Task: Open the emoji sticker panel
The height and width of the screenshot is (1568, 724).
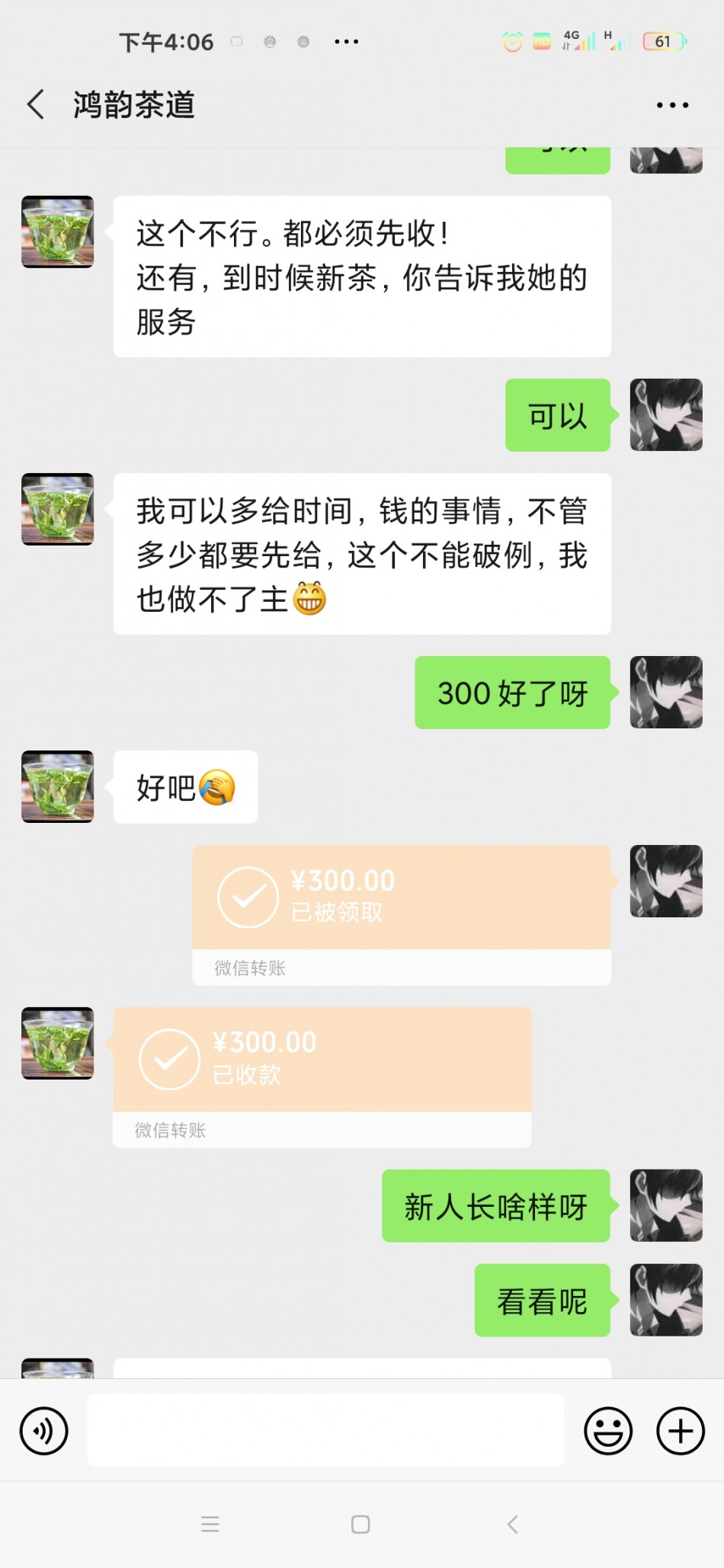Action: (x=607, y=1430)
